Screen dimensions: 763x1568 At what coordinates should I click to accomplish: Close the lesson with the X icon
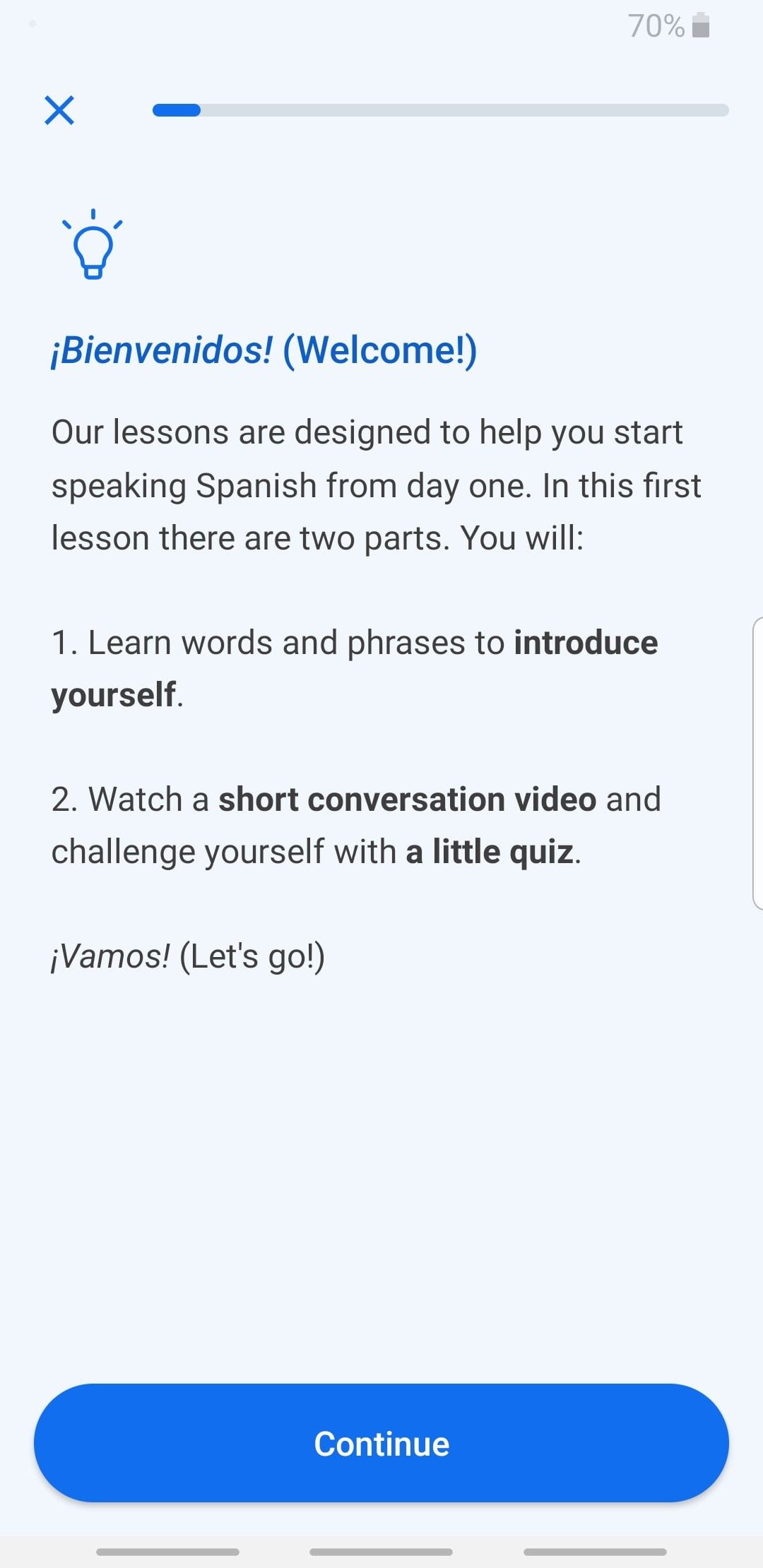click(59, 110)
